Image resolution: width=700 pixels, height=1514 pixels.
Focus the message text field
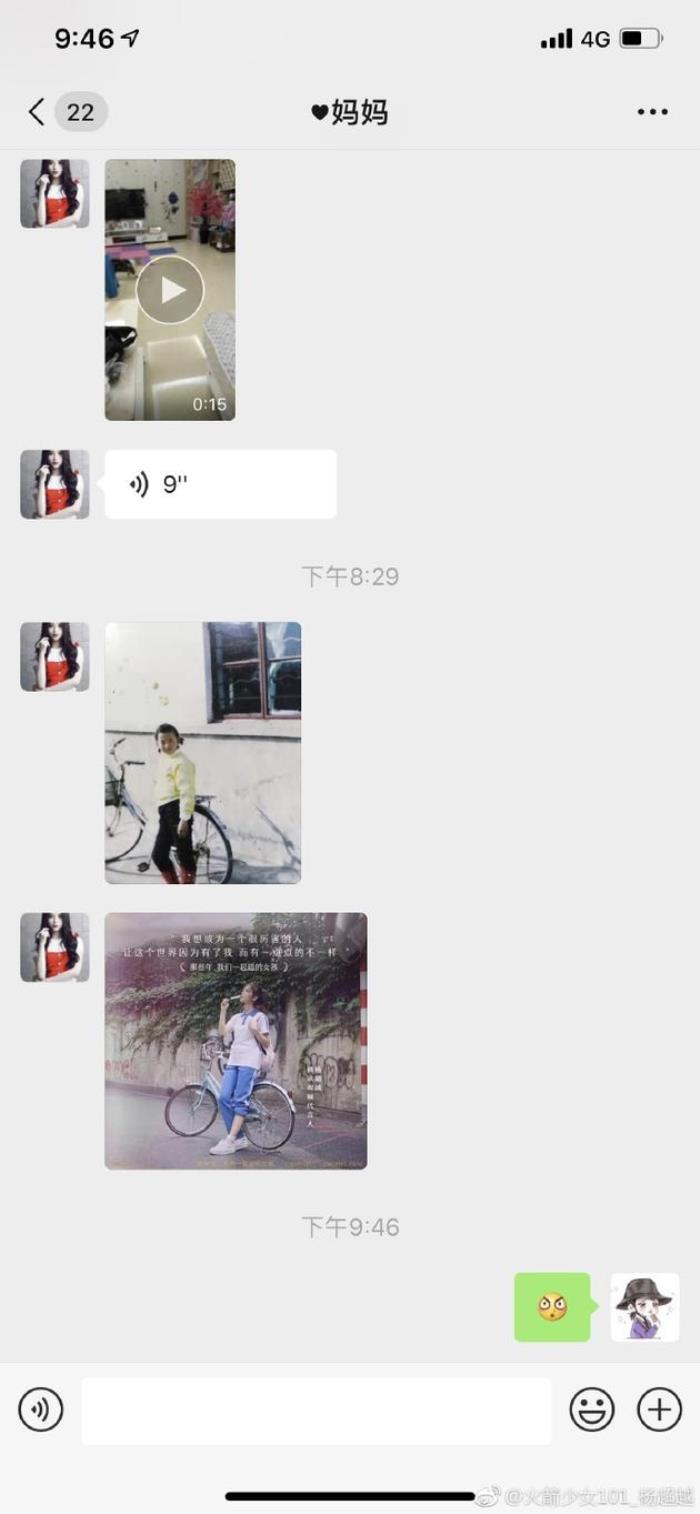coord(316,1410)
